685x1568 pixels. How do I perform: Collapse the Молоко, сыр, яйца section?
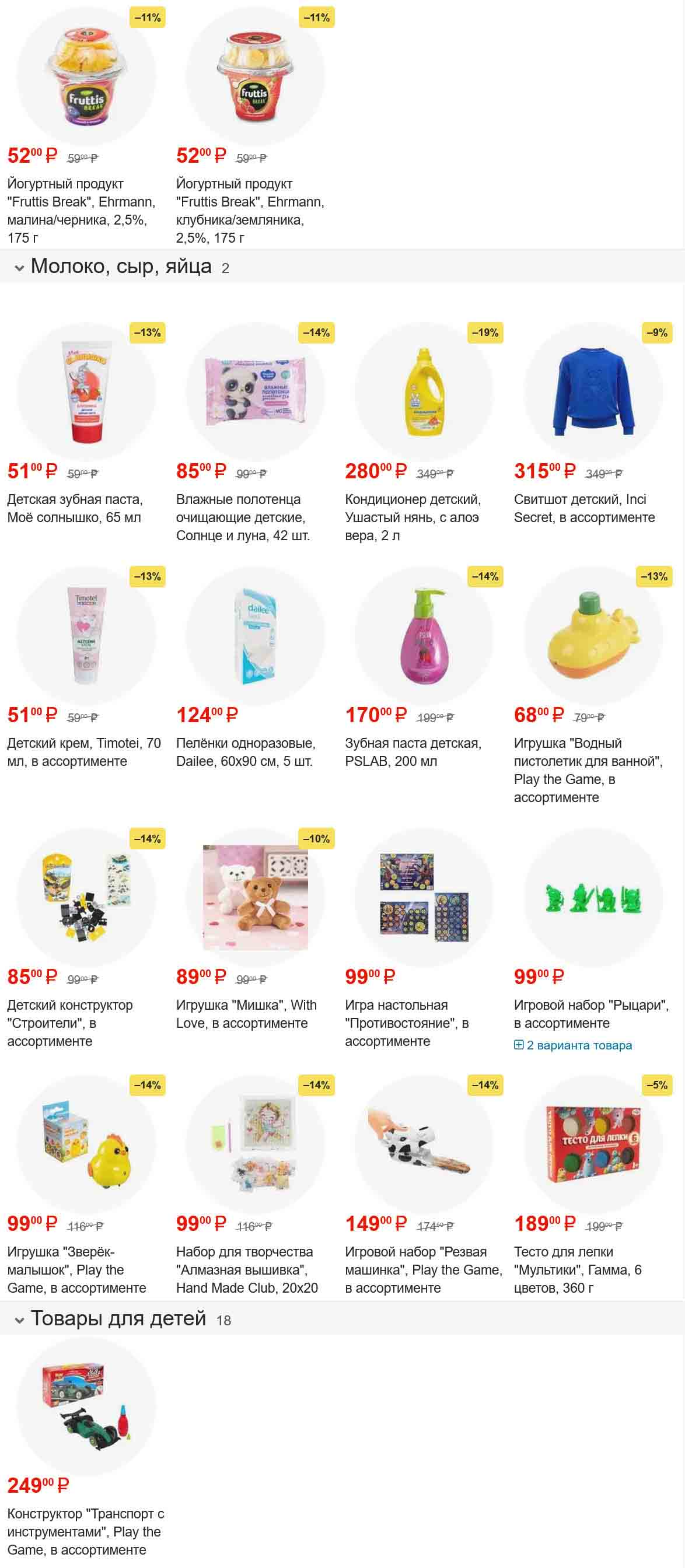[19, 267]
